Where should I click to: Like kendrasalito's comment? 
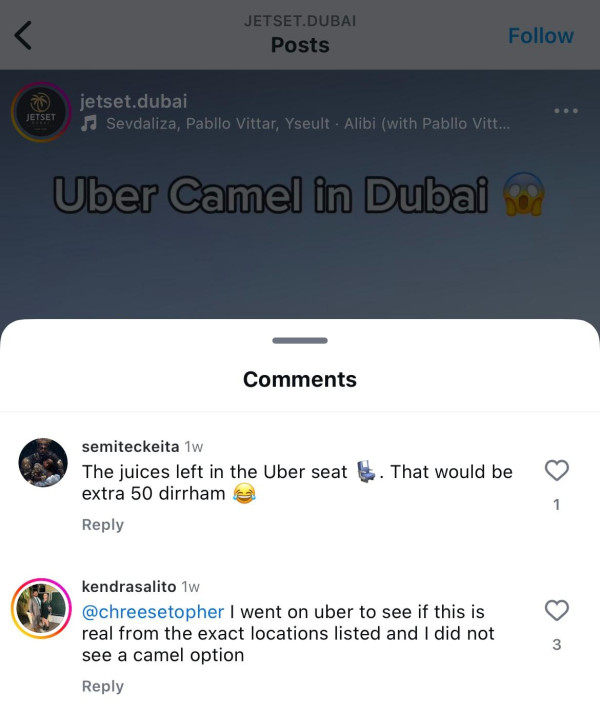[x=556, y=610]
